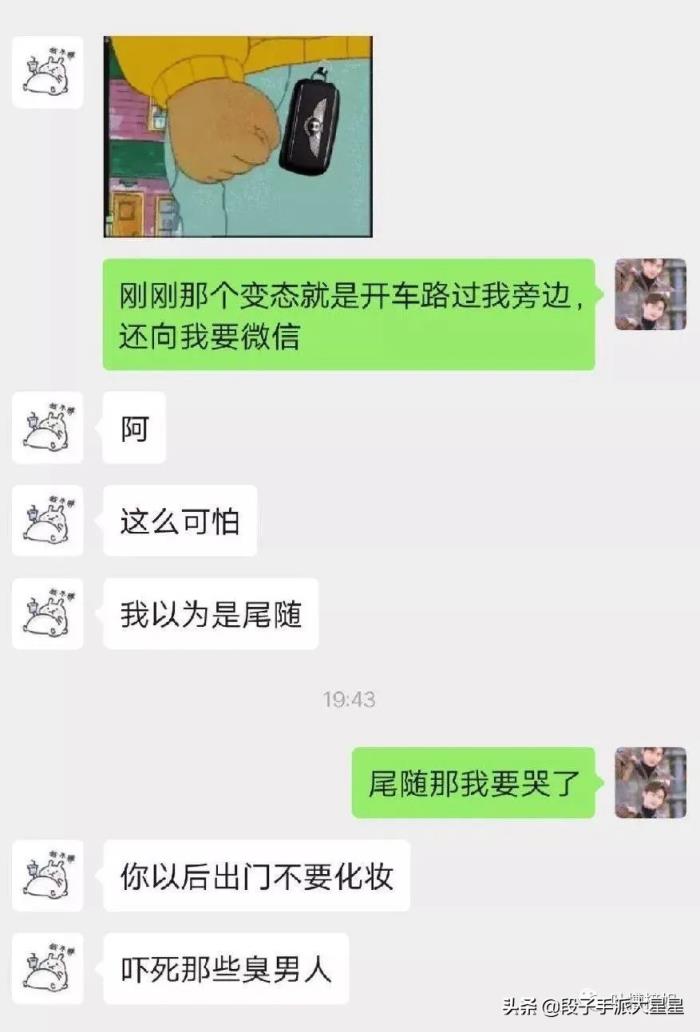Tap the avatar next to "阿"

48,428
